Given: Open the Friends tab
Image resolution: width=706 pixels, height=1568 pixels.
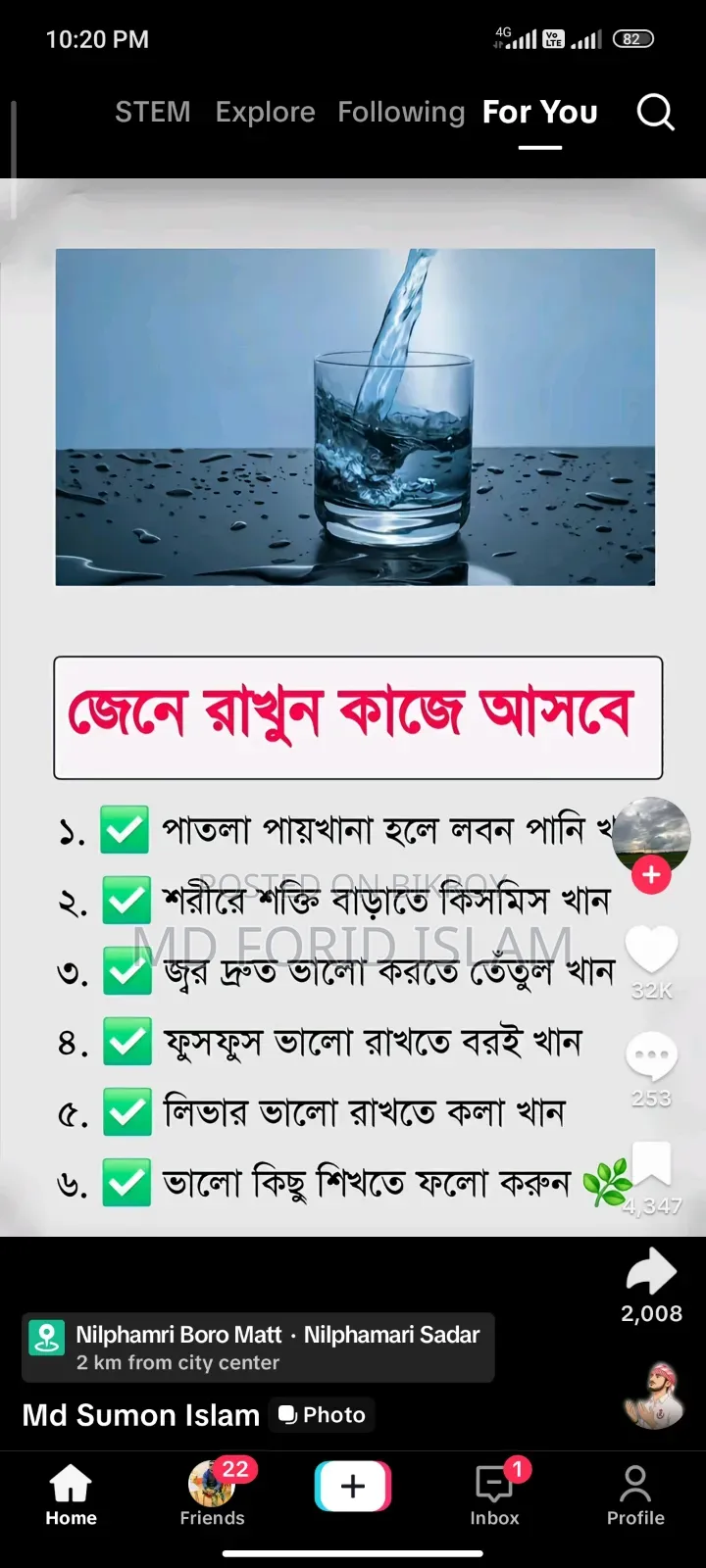Looking at the screenshot, I should (x=212, y=1496).
